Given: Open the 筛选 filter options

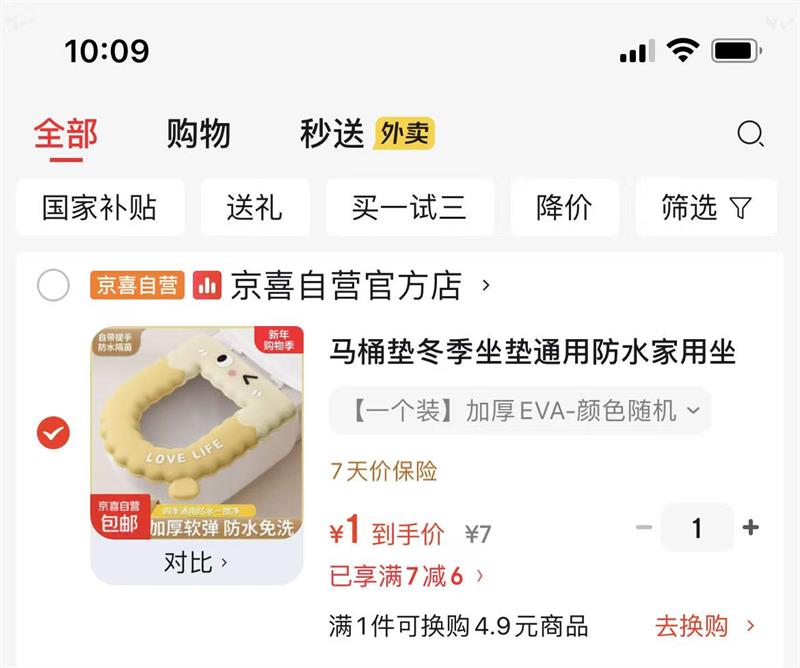Looking at the screenshot, I should pos(705,208).
